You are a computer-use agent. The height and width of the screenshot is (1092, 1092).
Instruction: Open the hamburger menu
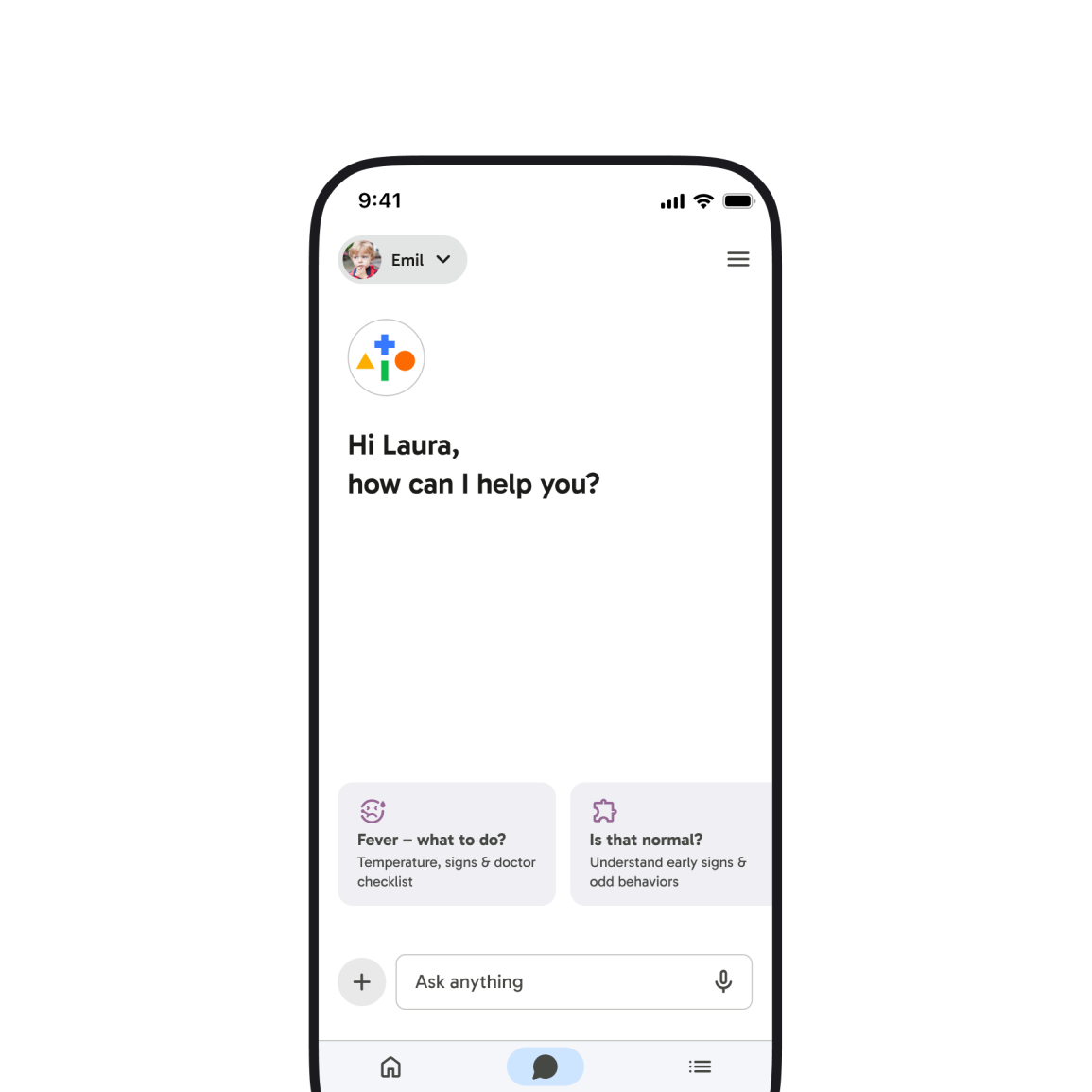[x=737, y=259]
